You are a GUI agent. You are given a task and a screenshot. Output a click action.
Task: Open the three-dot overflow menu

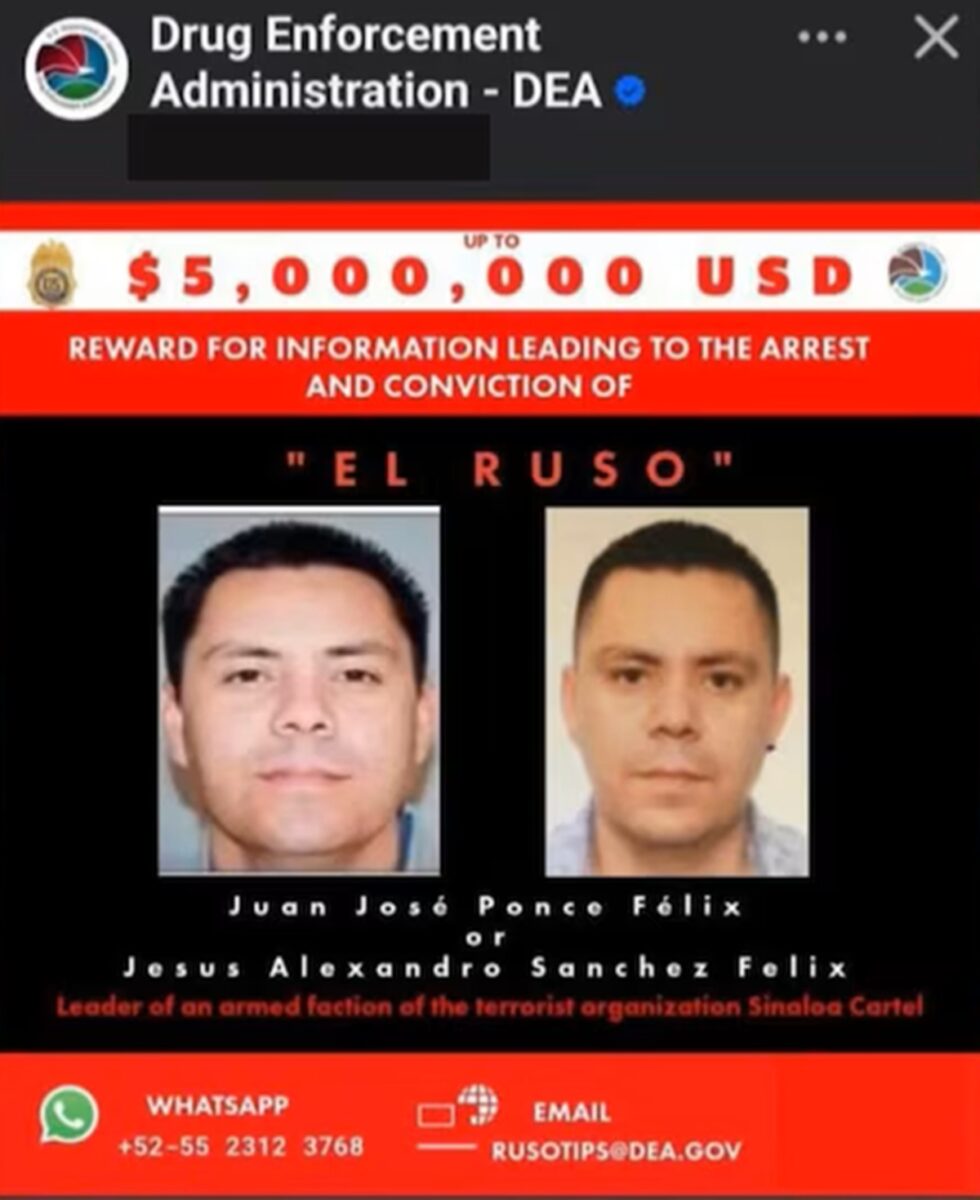tap(823, 38)
